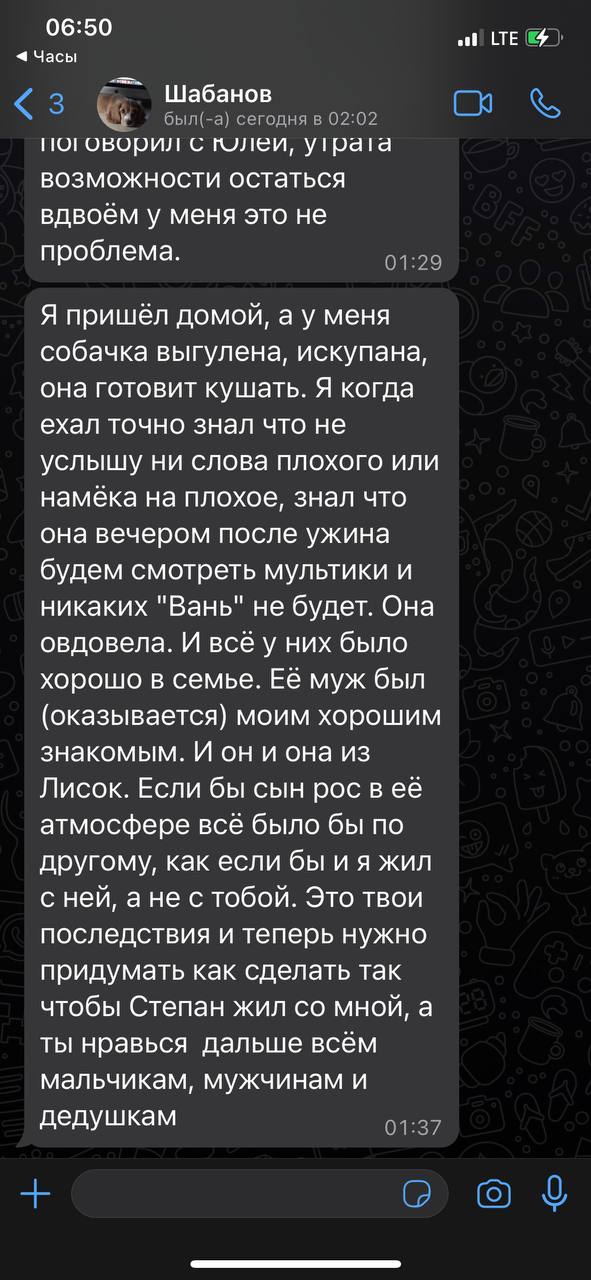Open the camera to take a photo

click(x=494, y=1194)
